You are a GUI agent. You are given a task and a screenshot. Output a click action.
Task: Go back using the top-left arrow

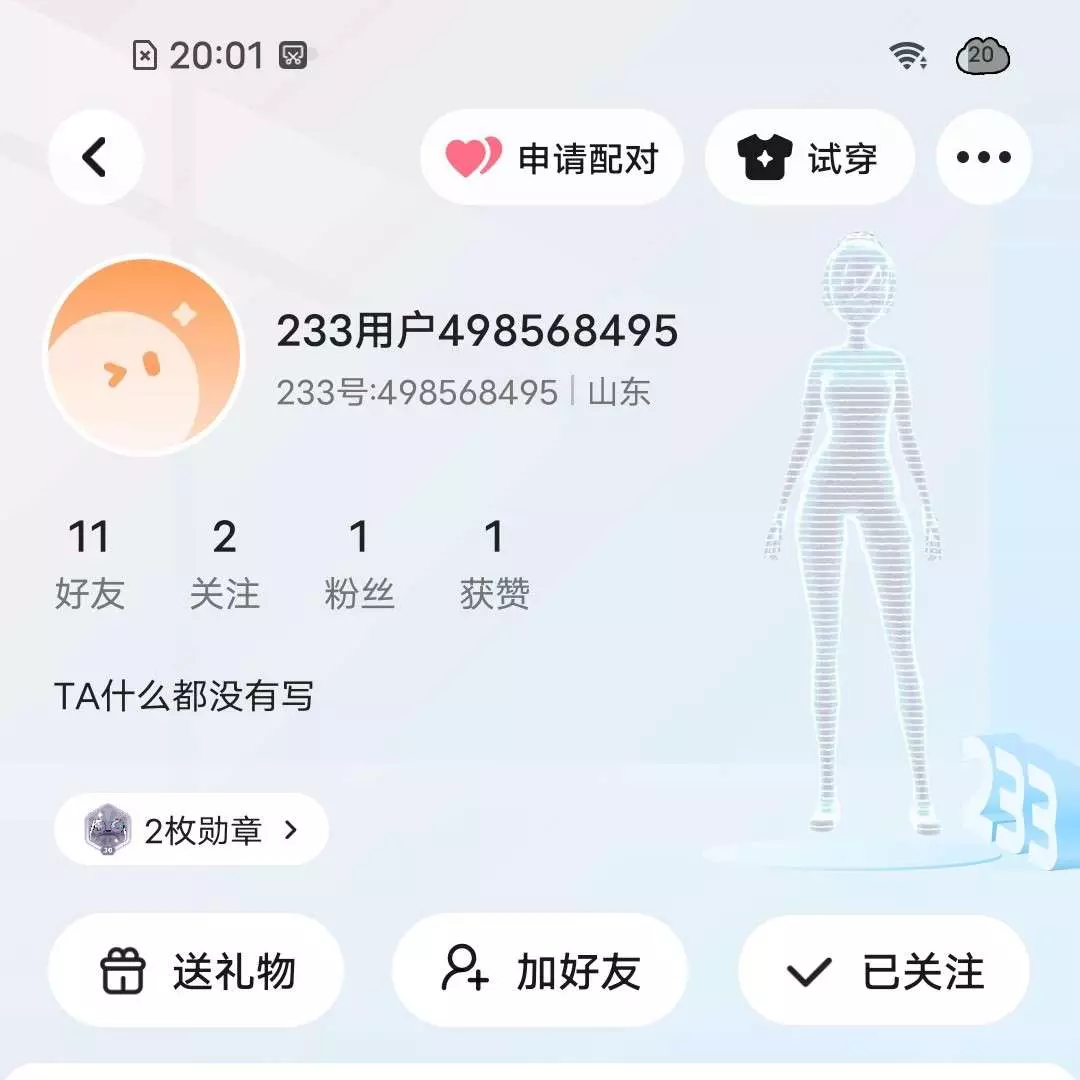click(96, 157)
